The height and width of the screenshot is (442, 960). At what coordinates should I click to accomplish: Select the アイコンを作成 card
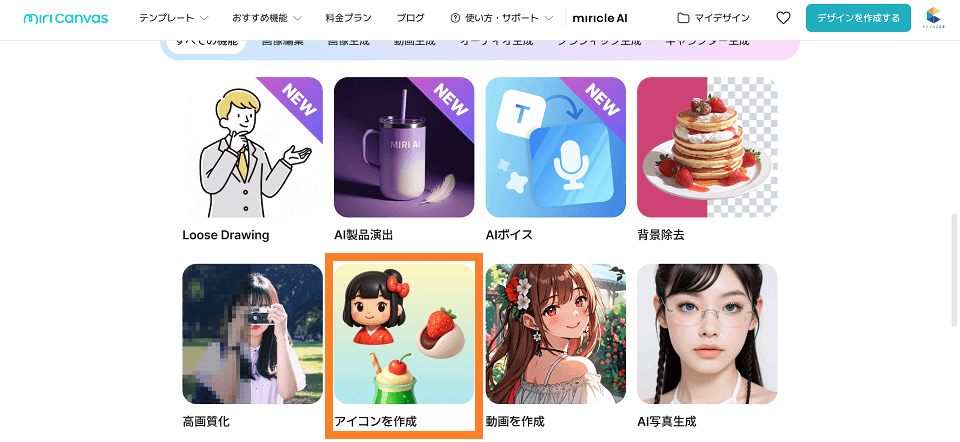pos(404,333)
